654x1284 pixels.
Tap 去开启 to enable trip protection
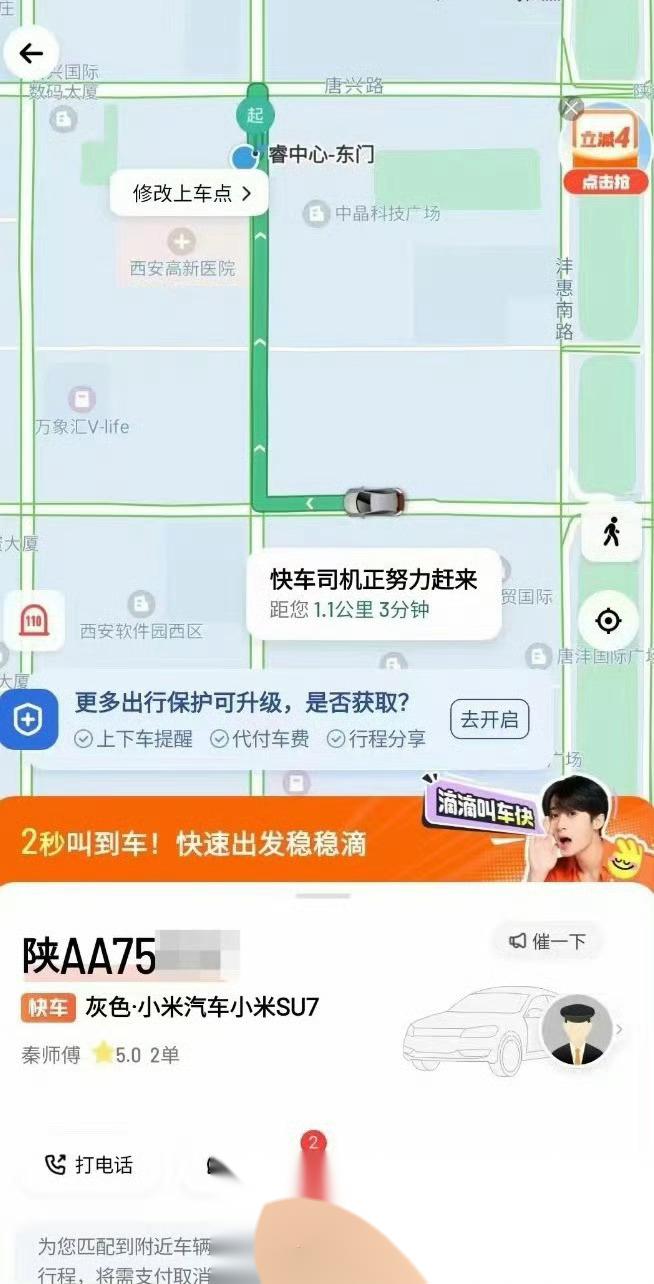tap(489, 720)
